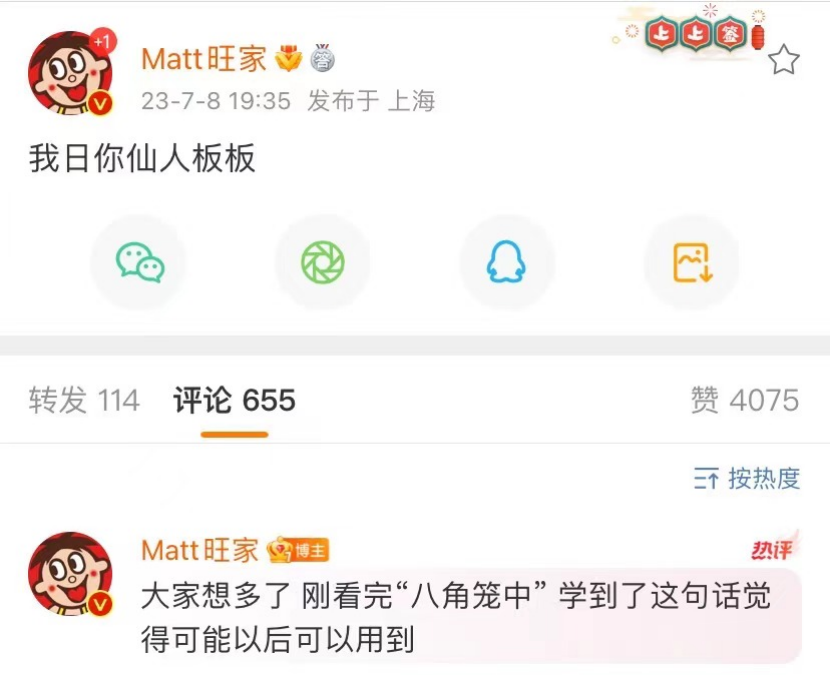The image size is (830, 676).
Task: Tap the commenter avatar next to the 博主 badge
Action: [71, 574]
